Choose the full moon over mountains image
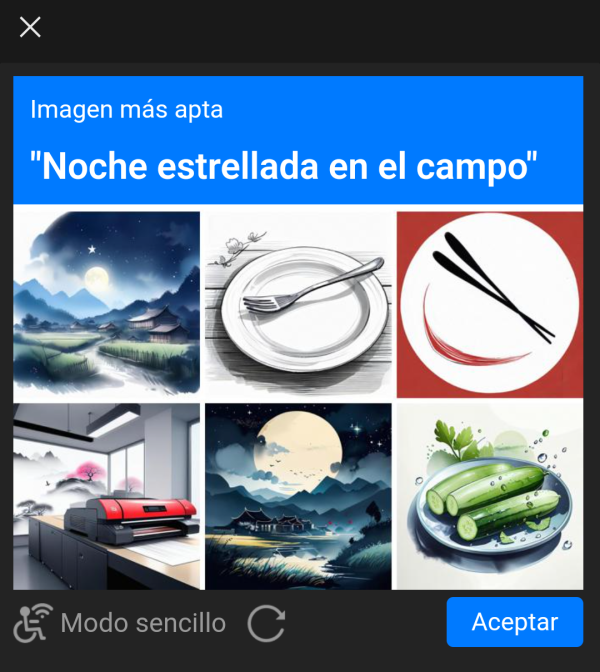The width and height of the screenshot is (600, 672). (298, 495)
